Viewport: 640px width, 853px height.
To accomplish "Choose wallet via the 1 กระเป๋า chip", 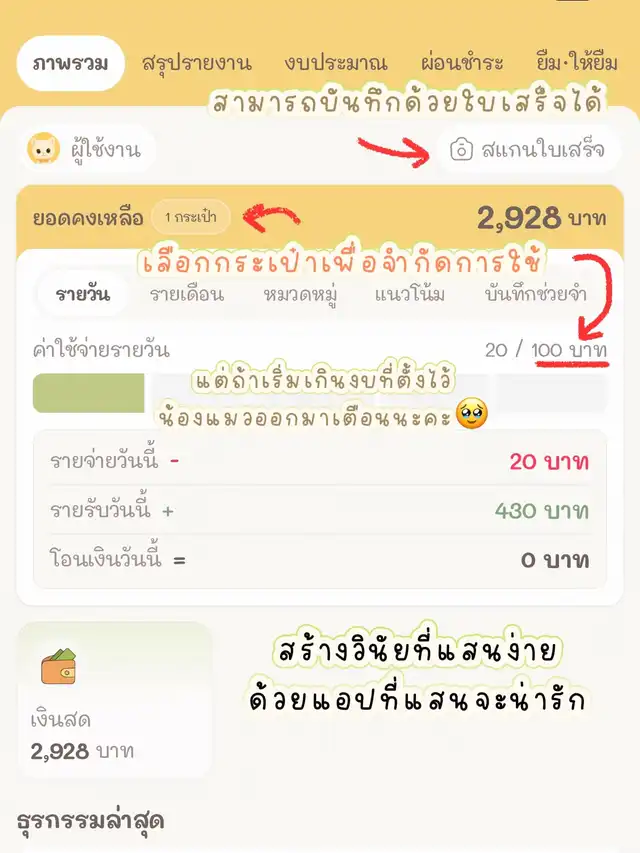I will pos(191,217).
